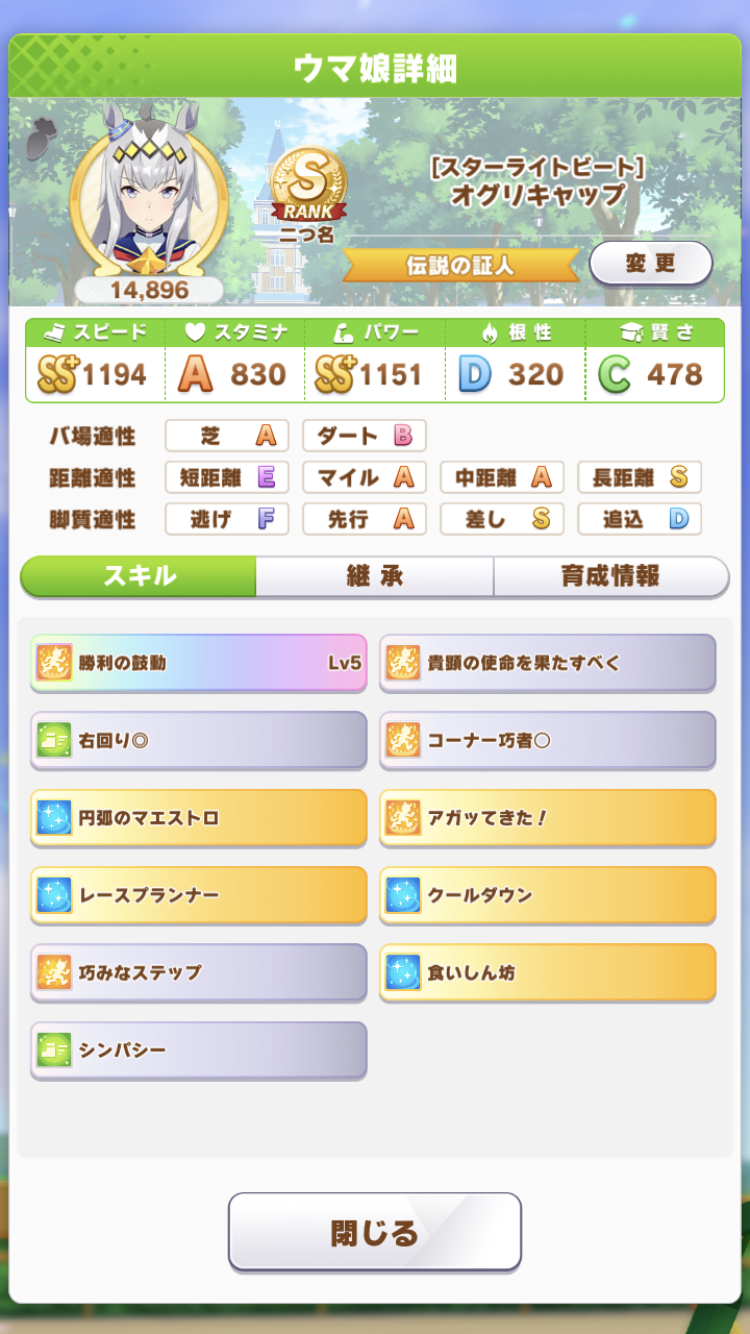Open the シンパシー skill

point(198,1050)
